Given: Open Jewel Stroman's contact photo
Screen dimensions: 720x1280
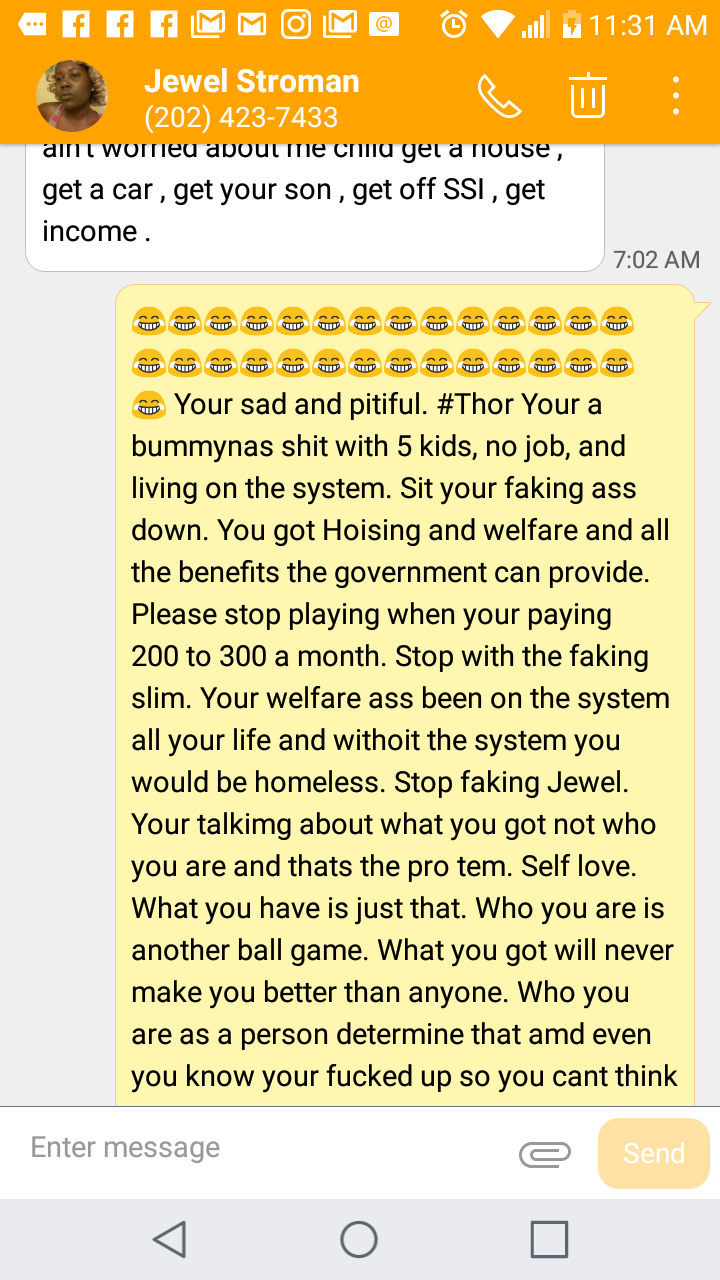Looking at the screenshot, I should [72, 96].
